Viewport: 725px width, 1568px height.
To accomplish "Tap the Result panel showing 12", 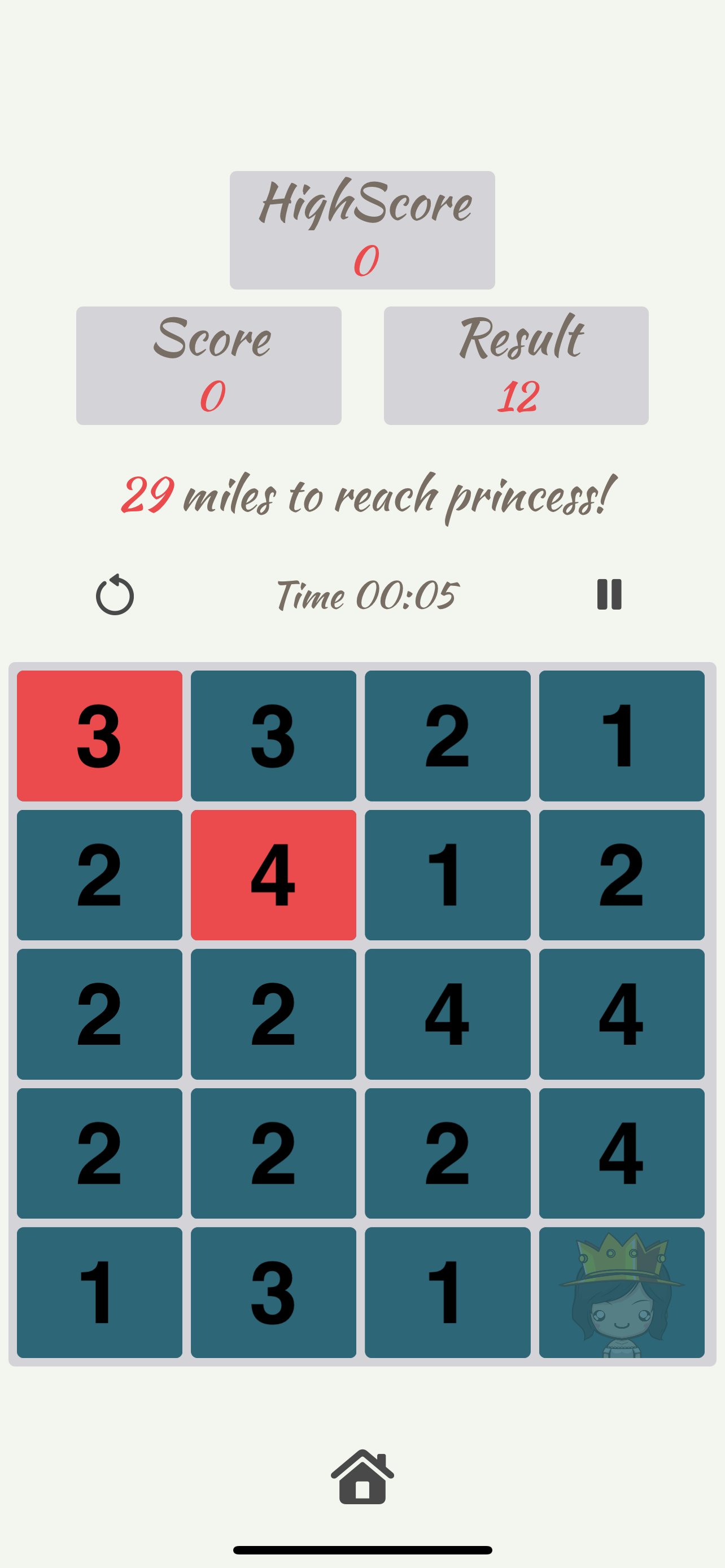I will pos(516,365).
